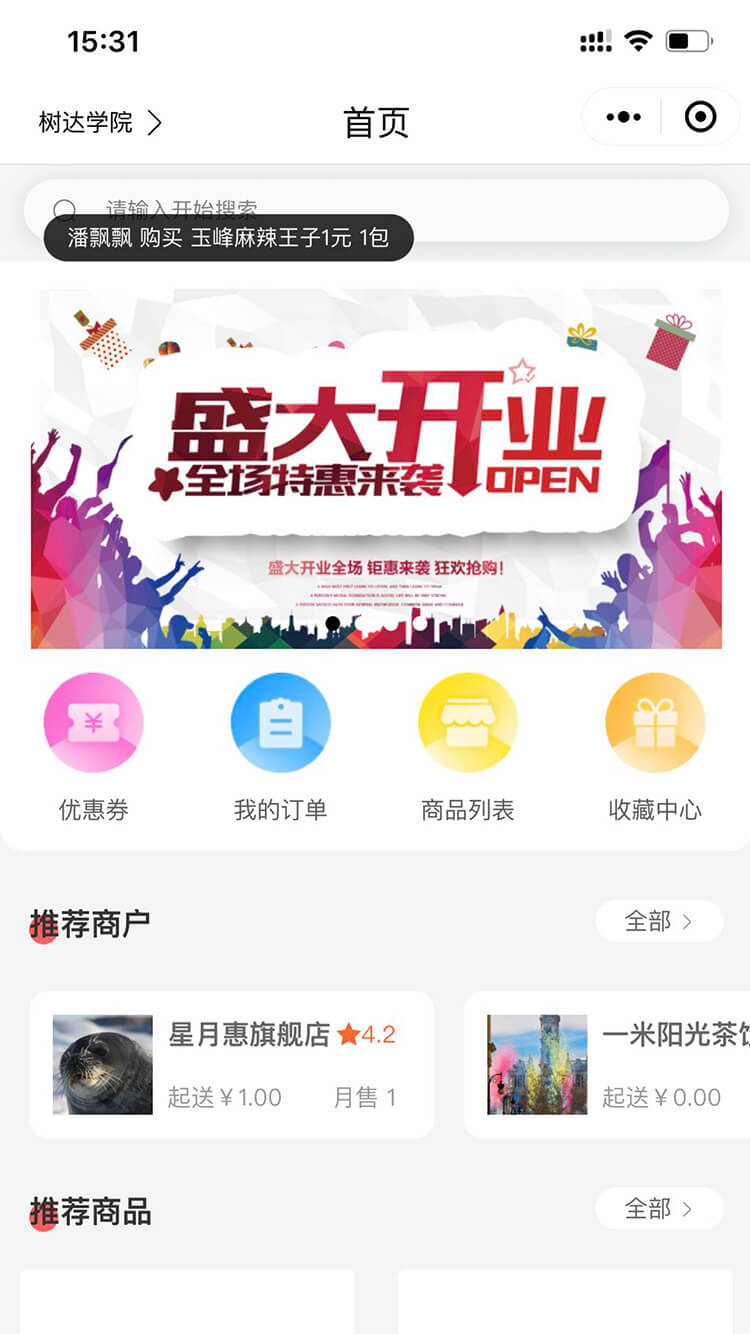Open the 星月惠旗舰店 merchant card

[232, 1065]
